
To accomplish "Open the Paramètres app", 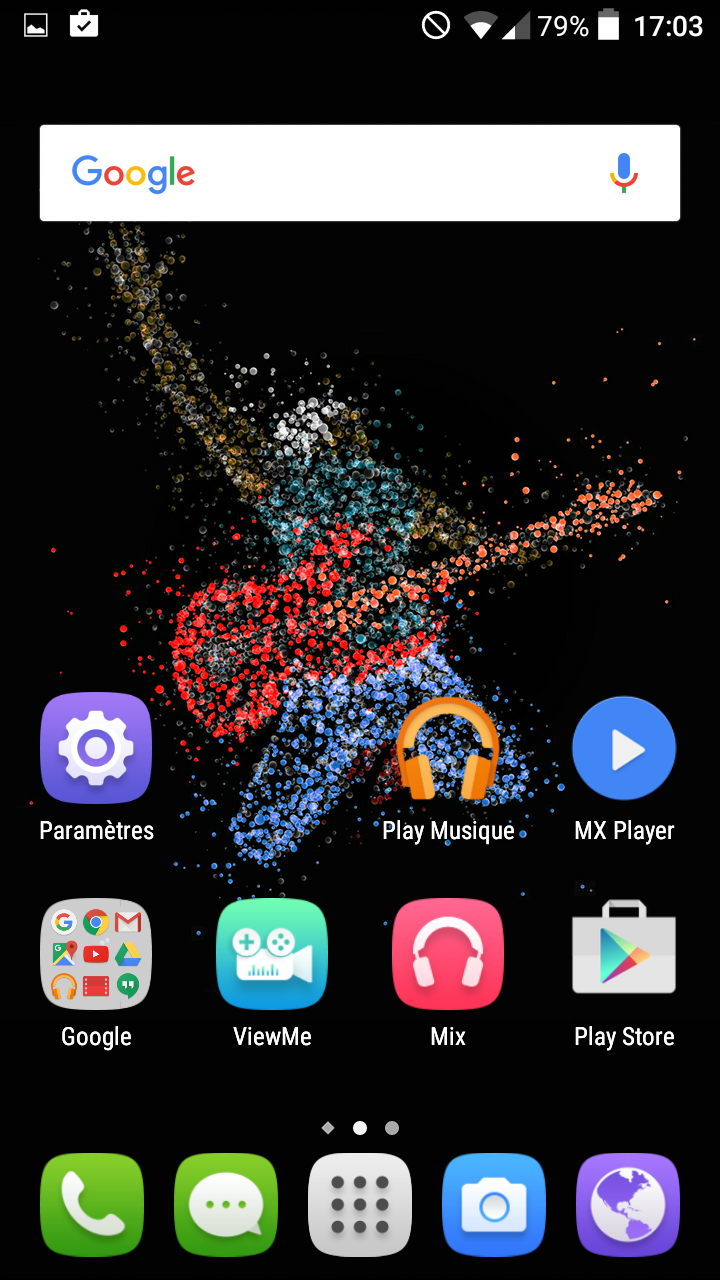I will click(96, 749).
